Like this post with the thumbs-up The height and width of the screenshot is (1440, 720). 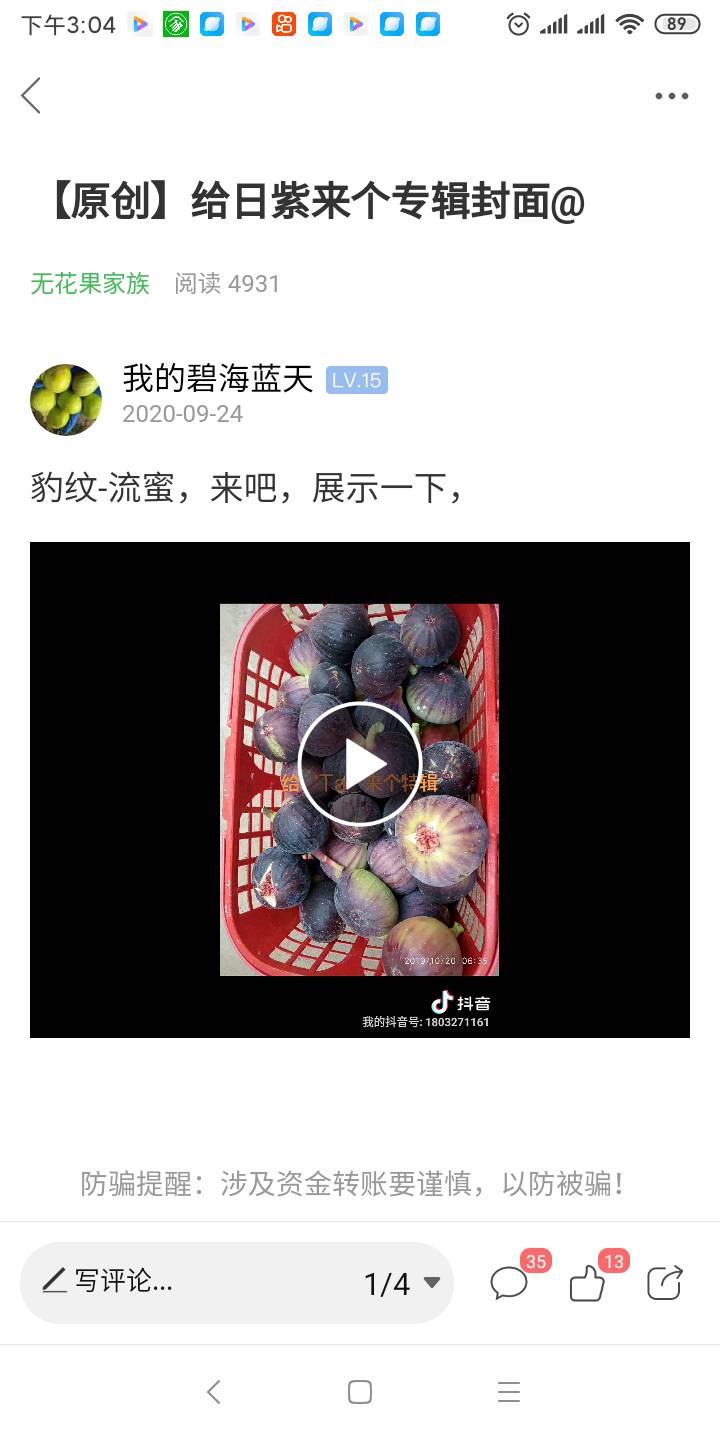tap(588, 1282)
